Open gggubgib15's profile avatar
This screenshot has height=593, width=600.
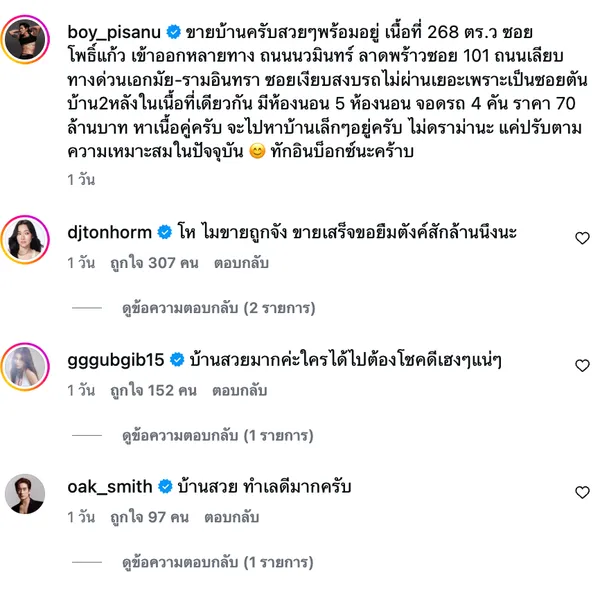pyautogui.click(x=25, y=367)
